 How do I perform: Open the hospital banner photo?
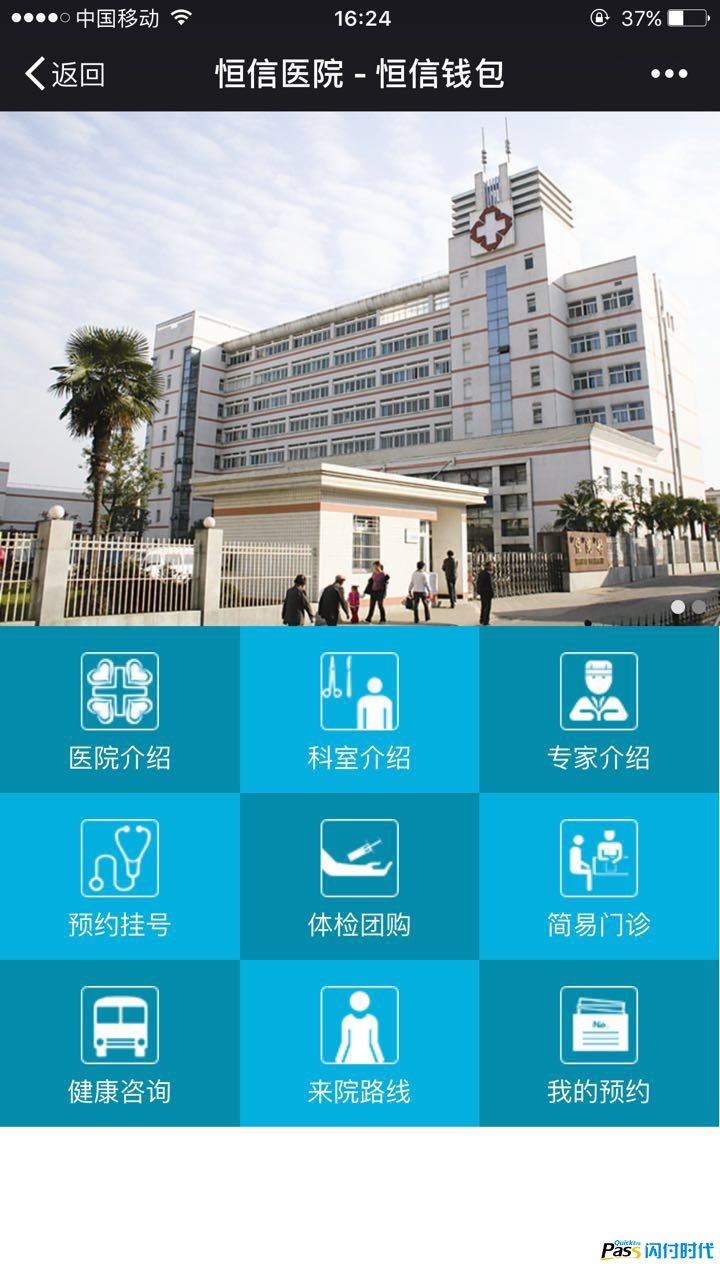coord(360,368)
